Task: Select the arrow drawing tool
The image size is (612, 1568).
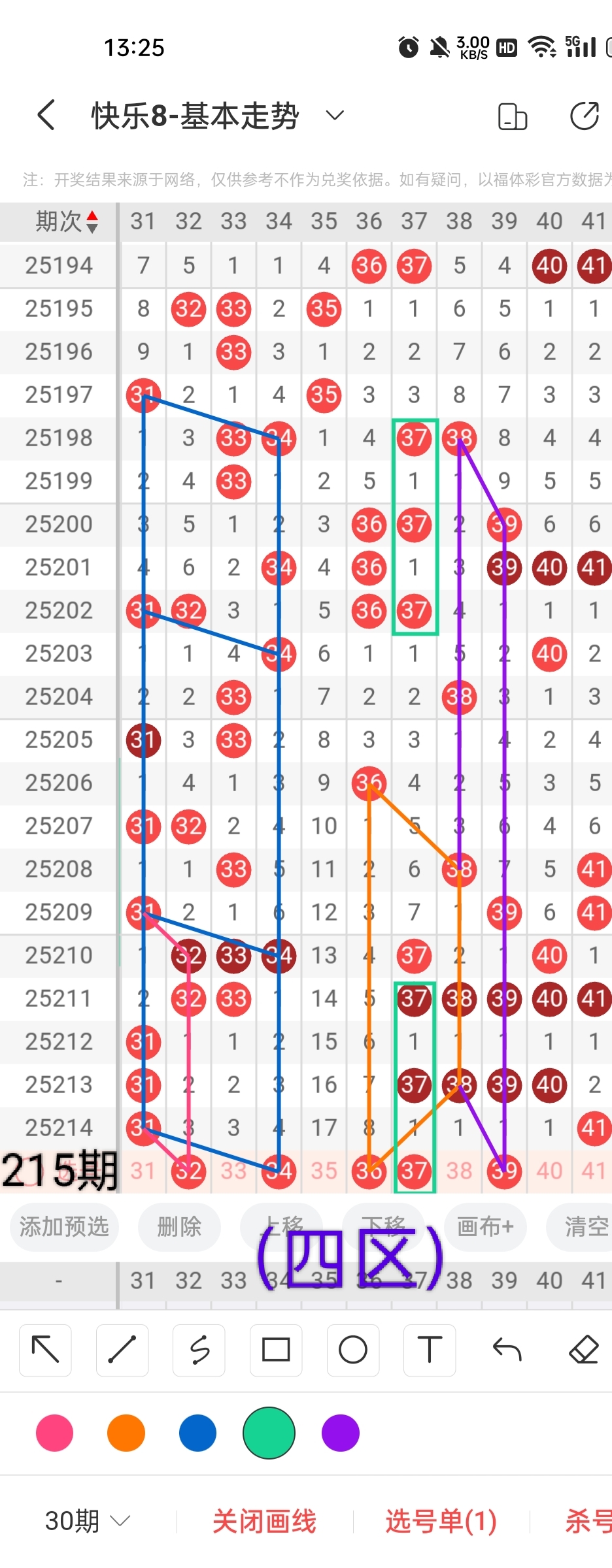Action: pyautogui.click(x=45, y=1350)
